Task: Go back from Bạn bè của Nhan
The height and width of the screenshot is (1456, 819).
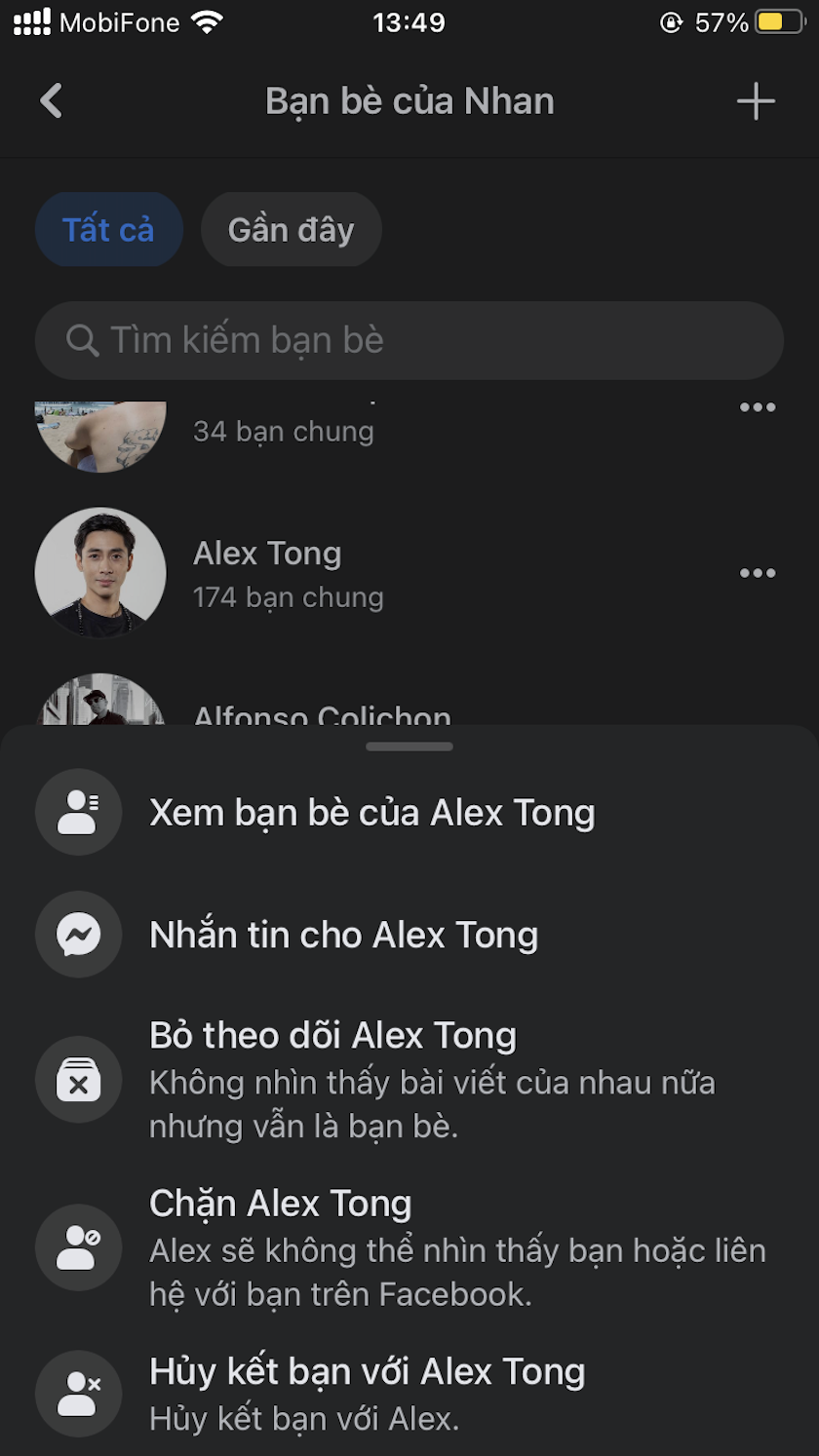Action: pos(51,100)
